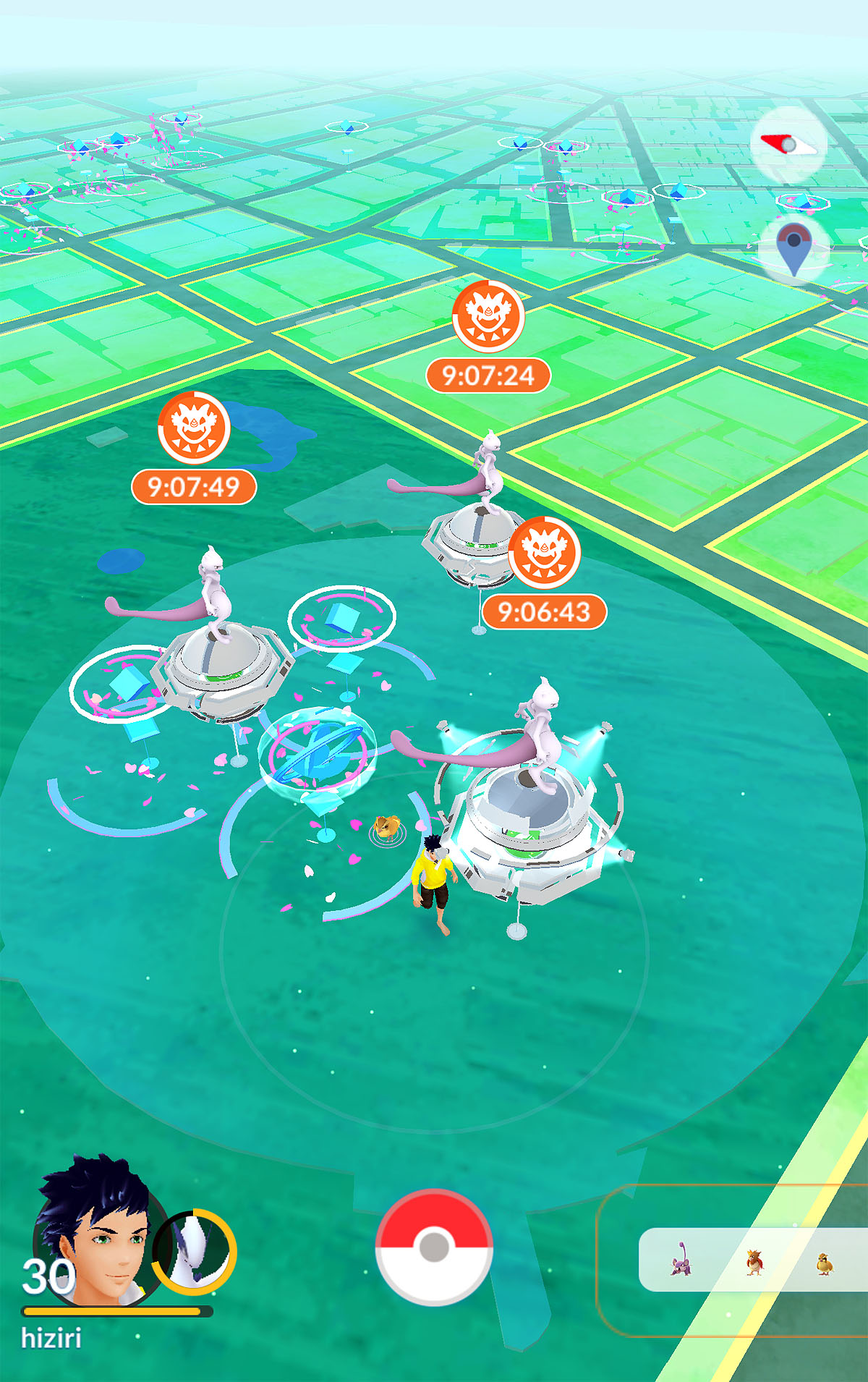Catch the wild Pidgey near the trainer
This screenshot has width=868, height=1382.
click(387, 826)
